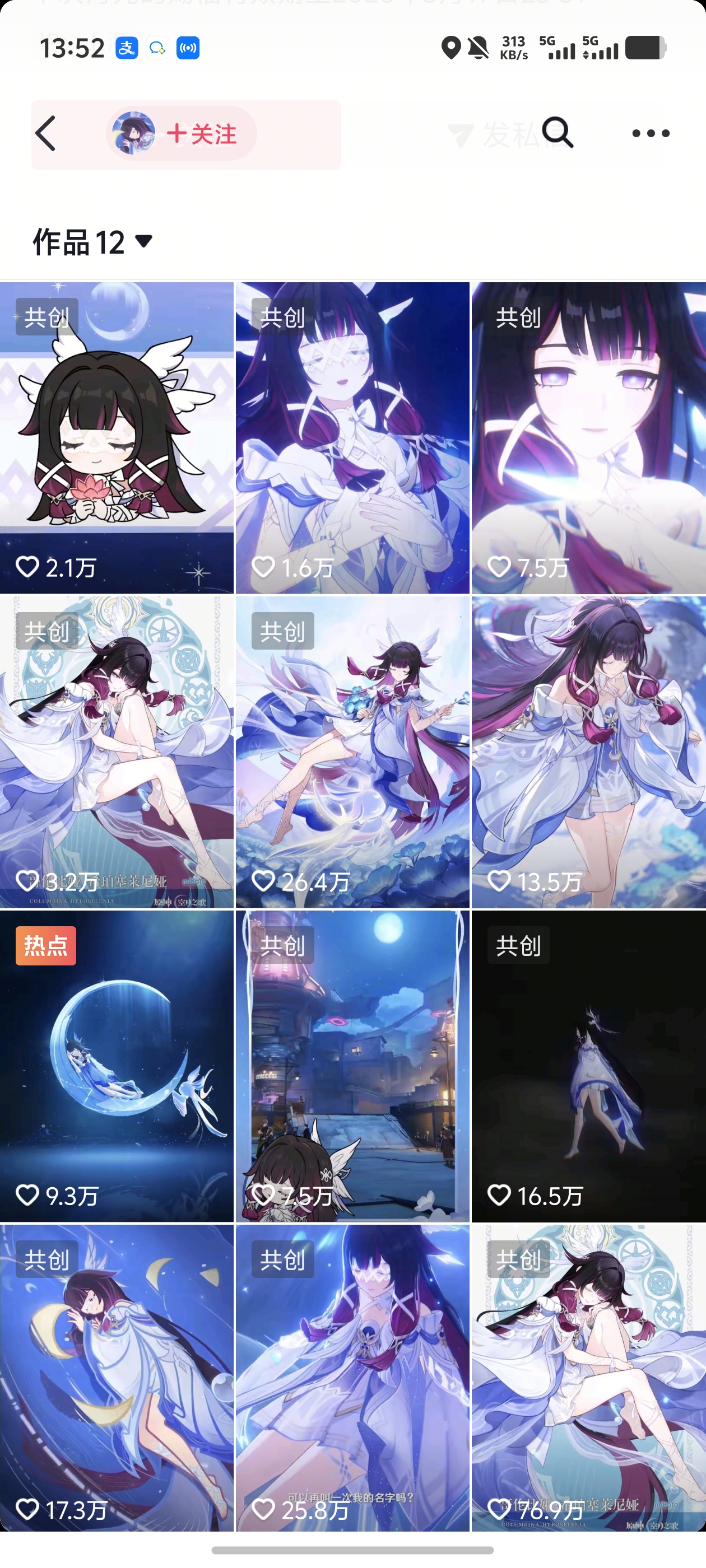
Task: Open the dark video with 16.5万 likes
Action: coord(588,1066)
